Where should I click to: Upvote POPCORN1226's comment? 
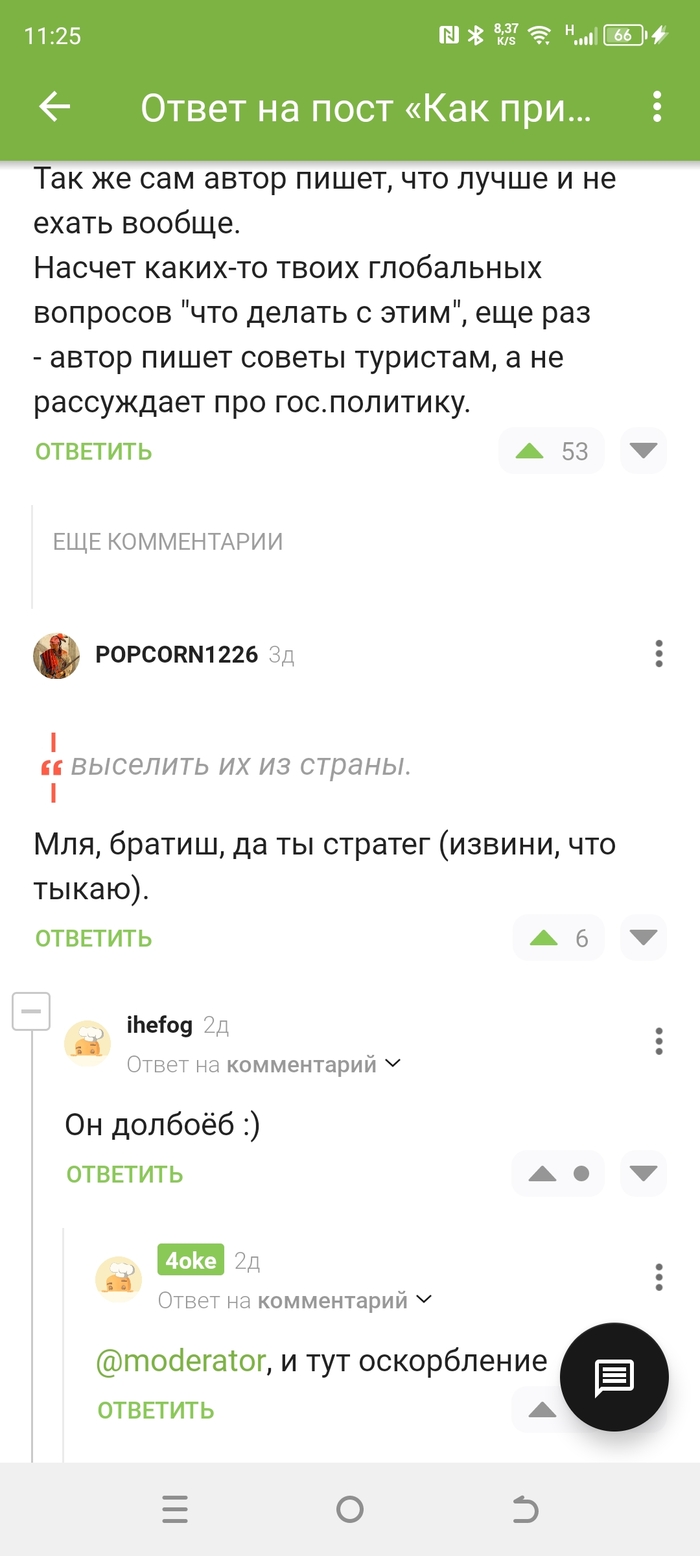[543, 938]
